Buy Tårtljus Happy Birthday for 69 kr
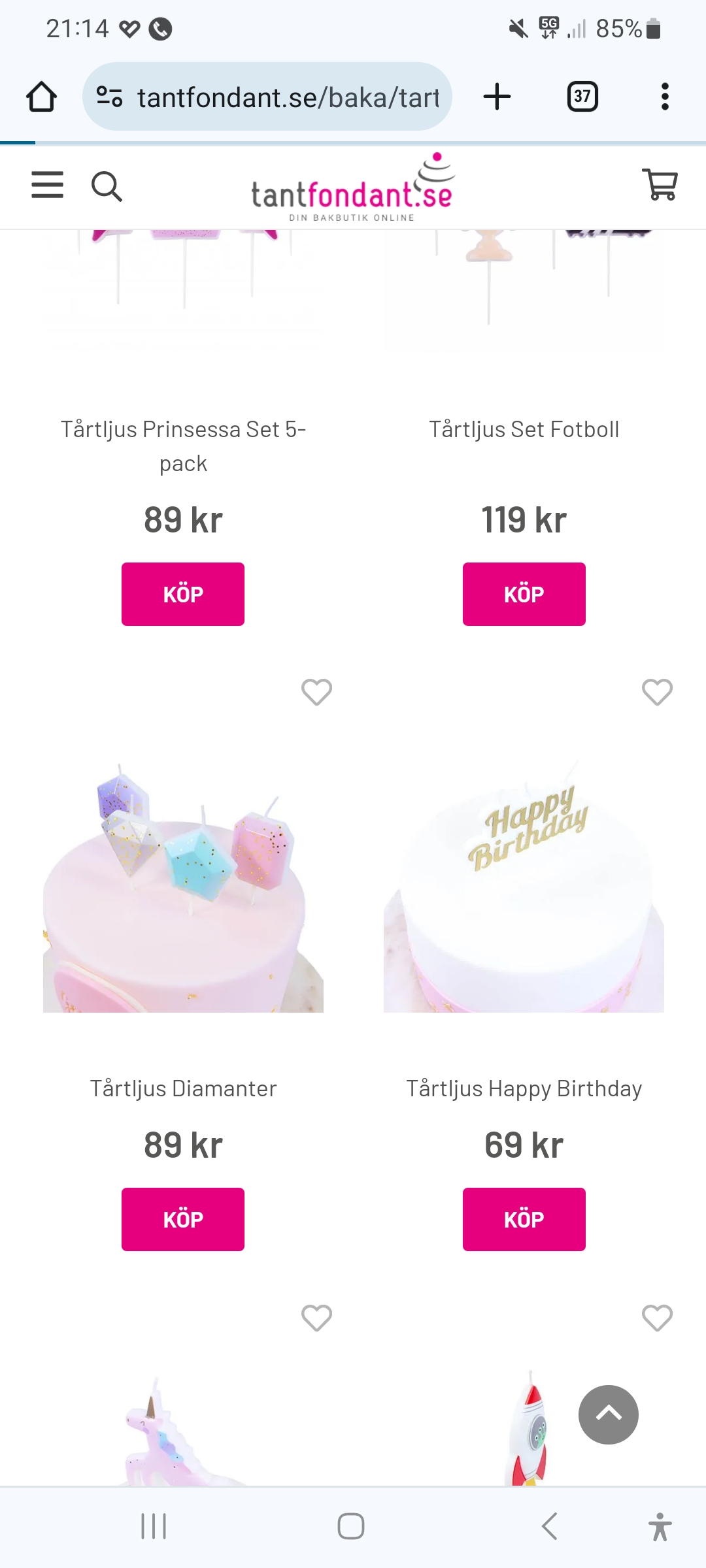 [x=524, y=1219]
